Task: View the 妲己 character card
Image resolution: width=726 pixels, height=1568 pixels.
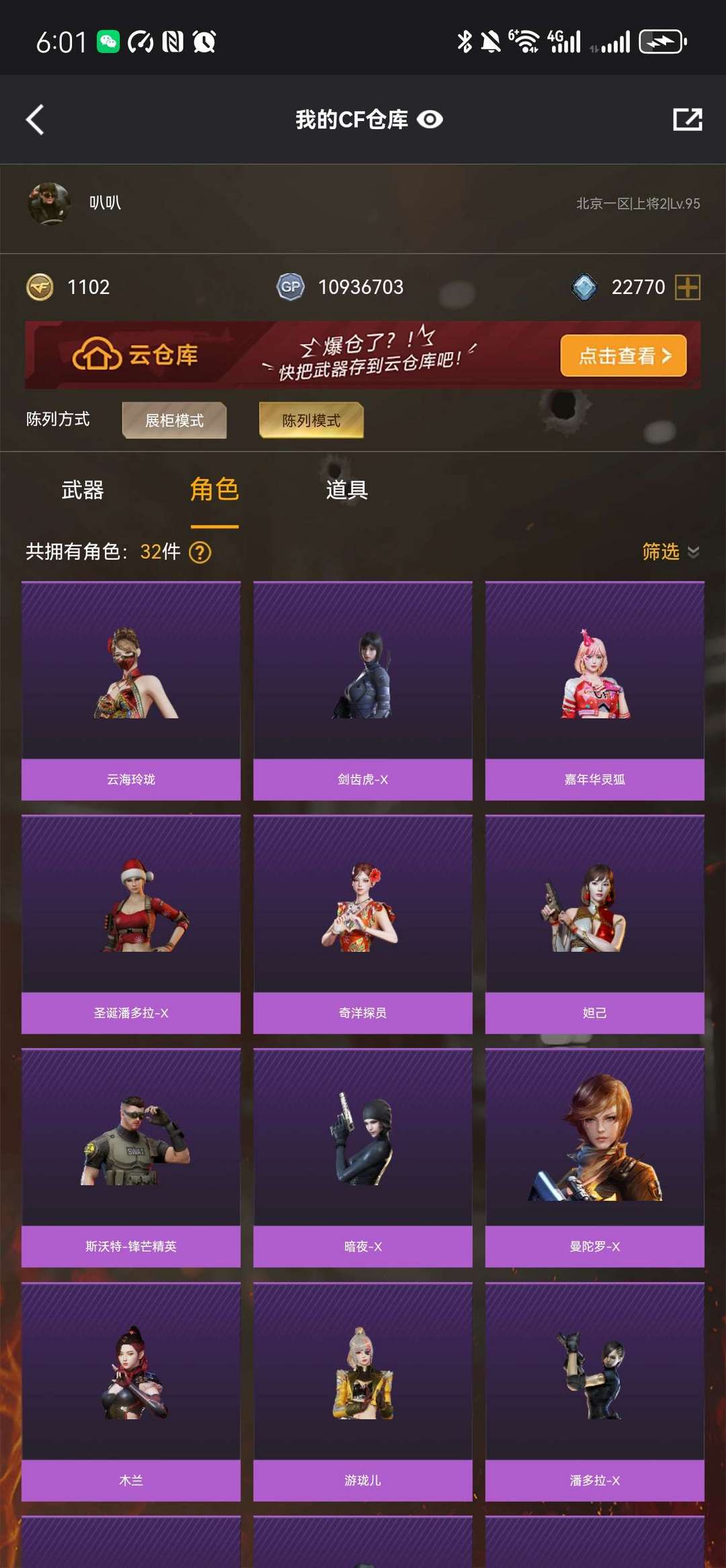Action: tap(595, 924)
